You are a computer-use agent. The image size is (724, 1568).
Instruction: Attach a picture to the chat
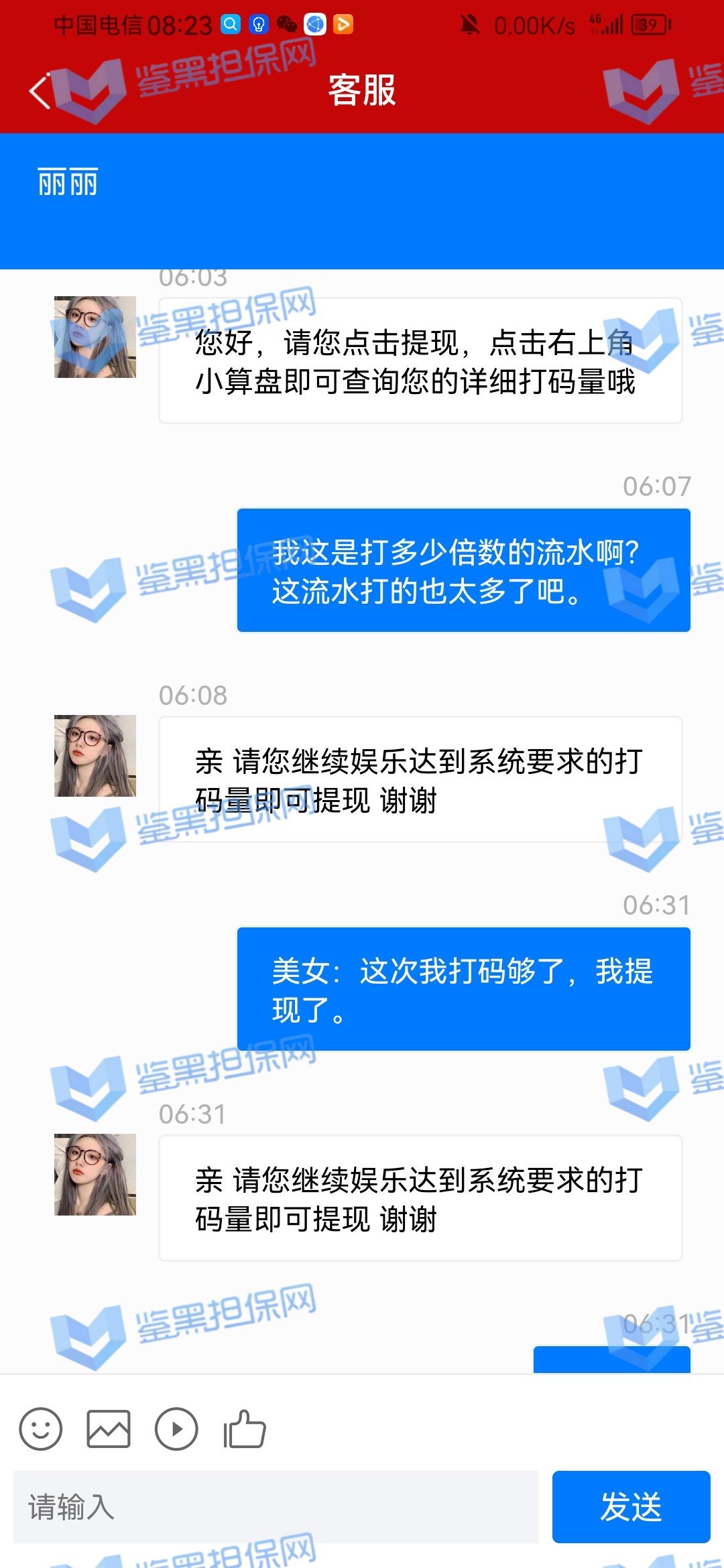109,1429
